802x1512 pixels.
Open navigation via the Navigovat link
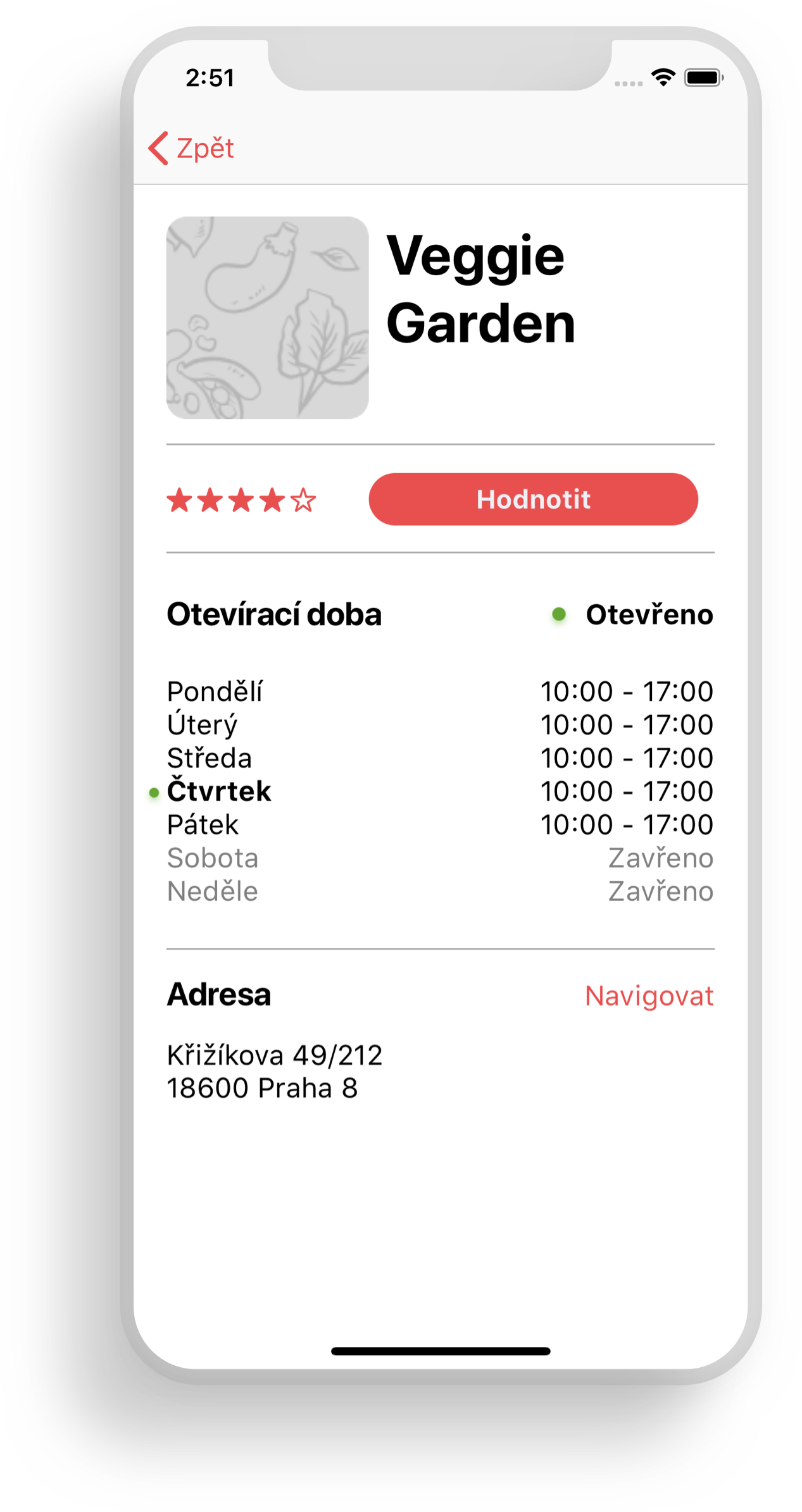pyautogui.click(x=649, y=996)
